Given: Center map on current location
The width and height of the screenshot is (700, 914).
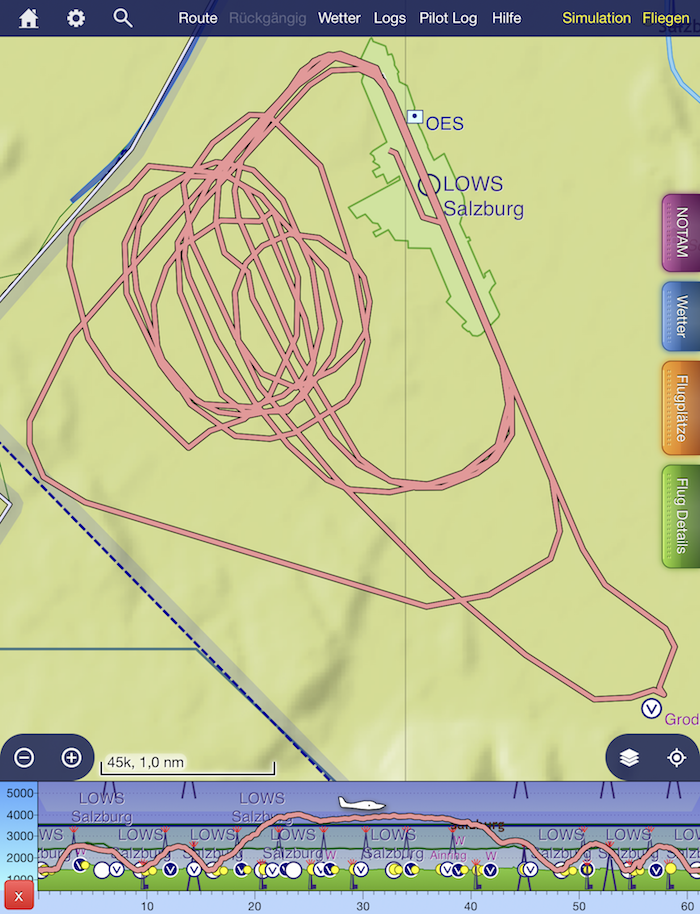Looking at the screenshot, I should [x=676, y=757].
